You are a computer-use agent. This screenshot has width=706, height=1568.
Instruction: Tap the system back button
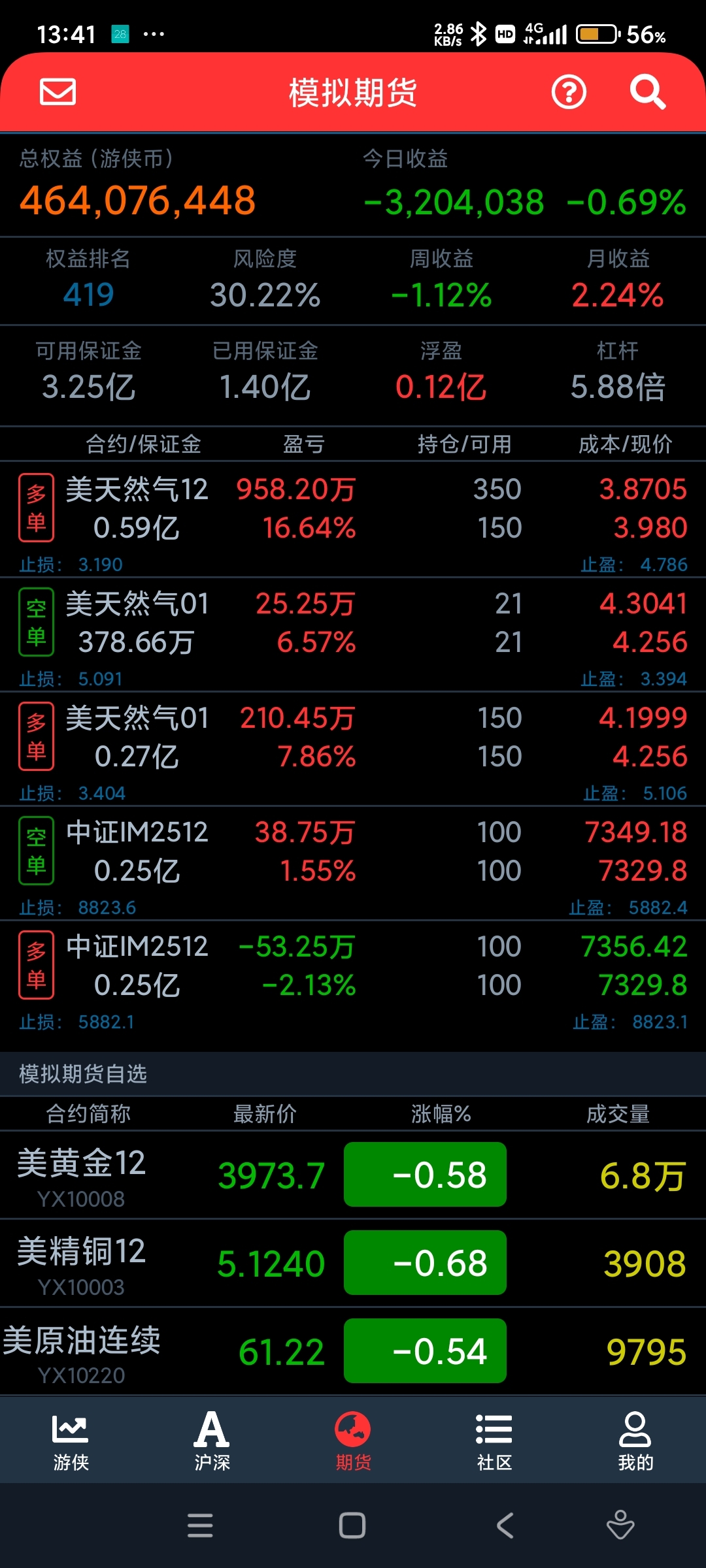tap(505, 1526)
